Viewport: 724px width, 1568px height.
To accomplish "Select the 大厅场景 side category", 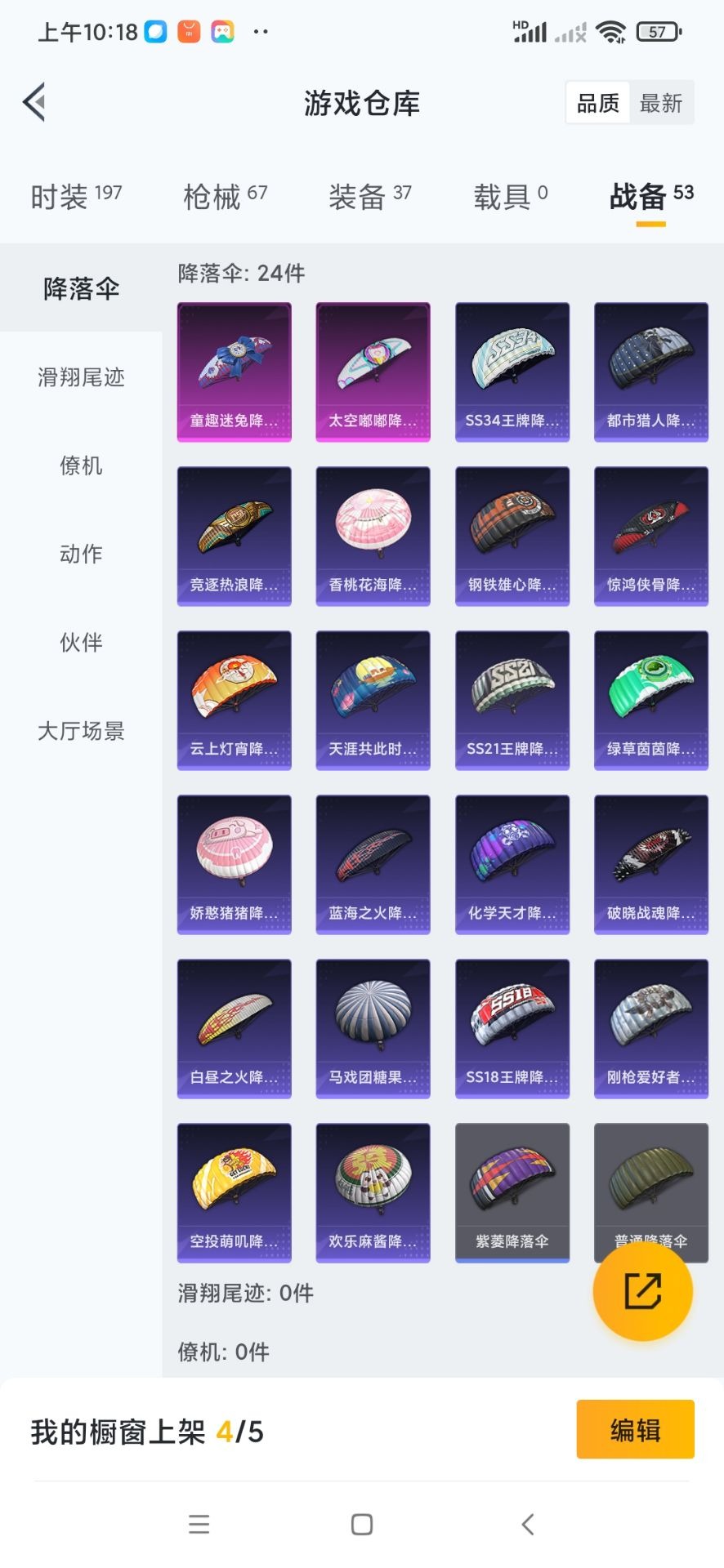I will pyautogui.click(x=81, y=731).
